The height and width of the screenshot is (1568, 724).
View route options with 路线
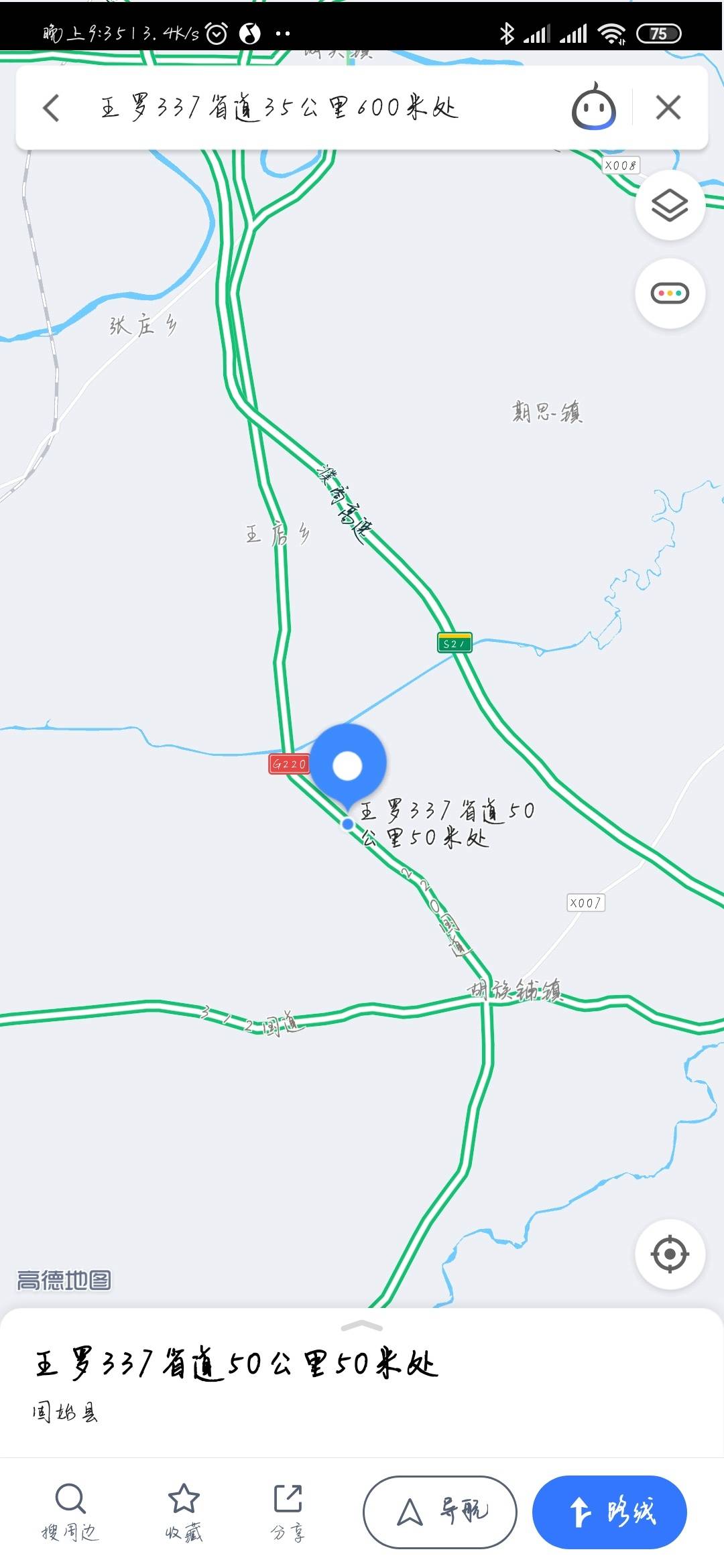pyautogui.click(x=609, y=1512)
